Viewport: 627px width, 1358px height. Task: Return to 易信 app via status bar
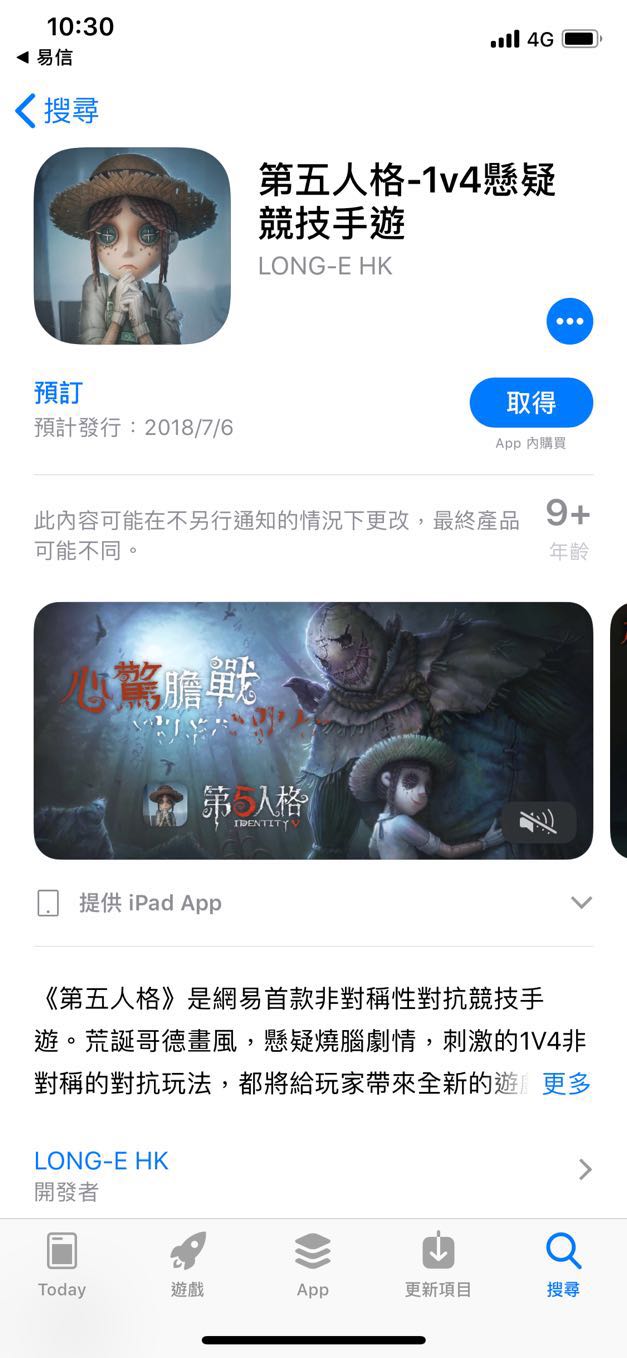(x=45, y=58)
